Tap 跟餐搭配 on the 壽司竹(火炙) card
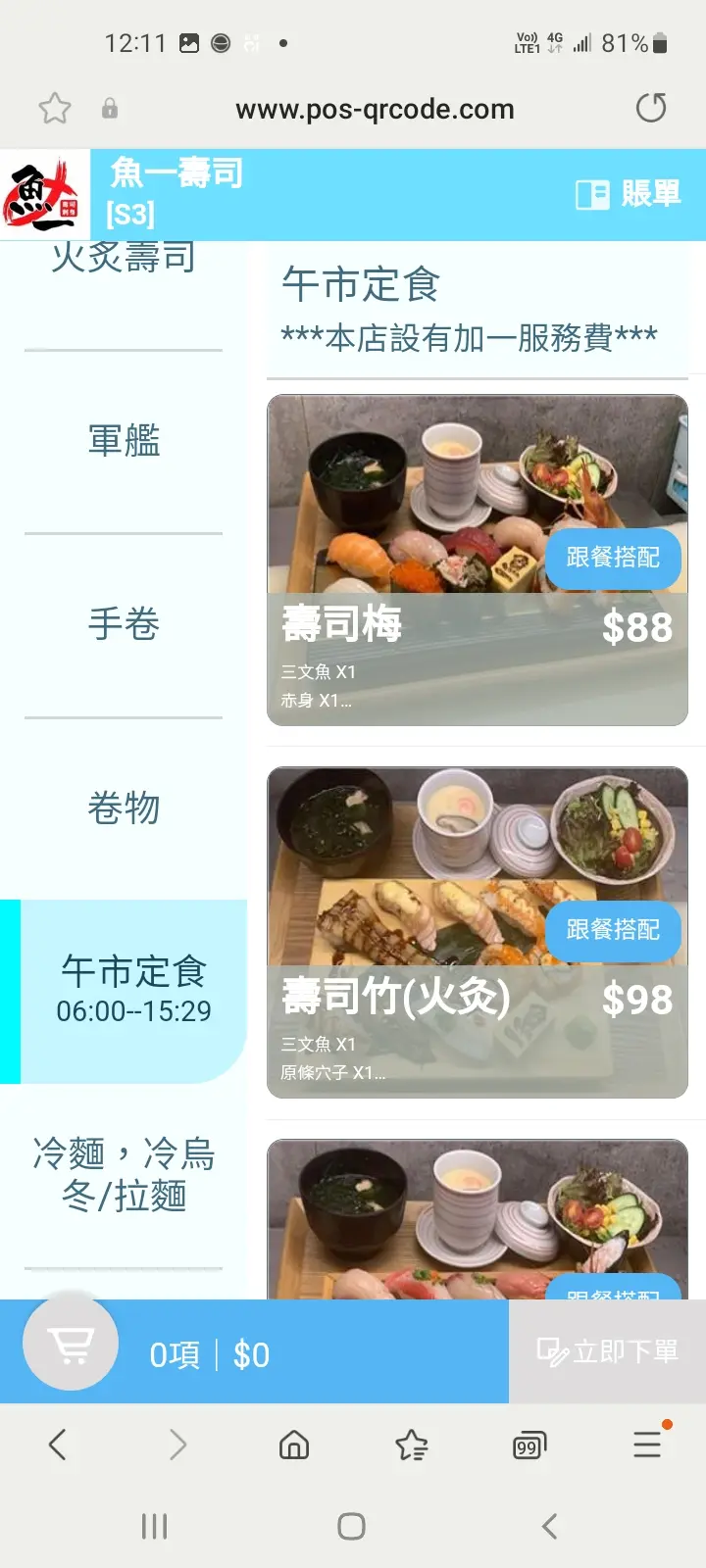Viewport: 706px width, 1568px height. point(613,930)
